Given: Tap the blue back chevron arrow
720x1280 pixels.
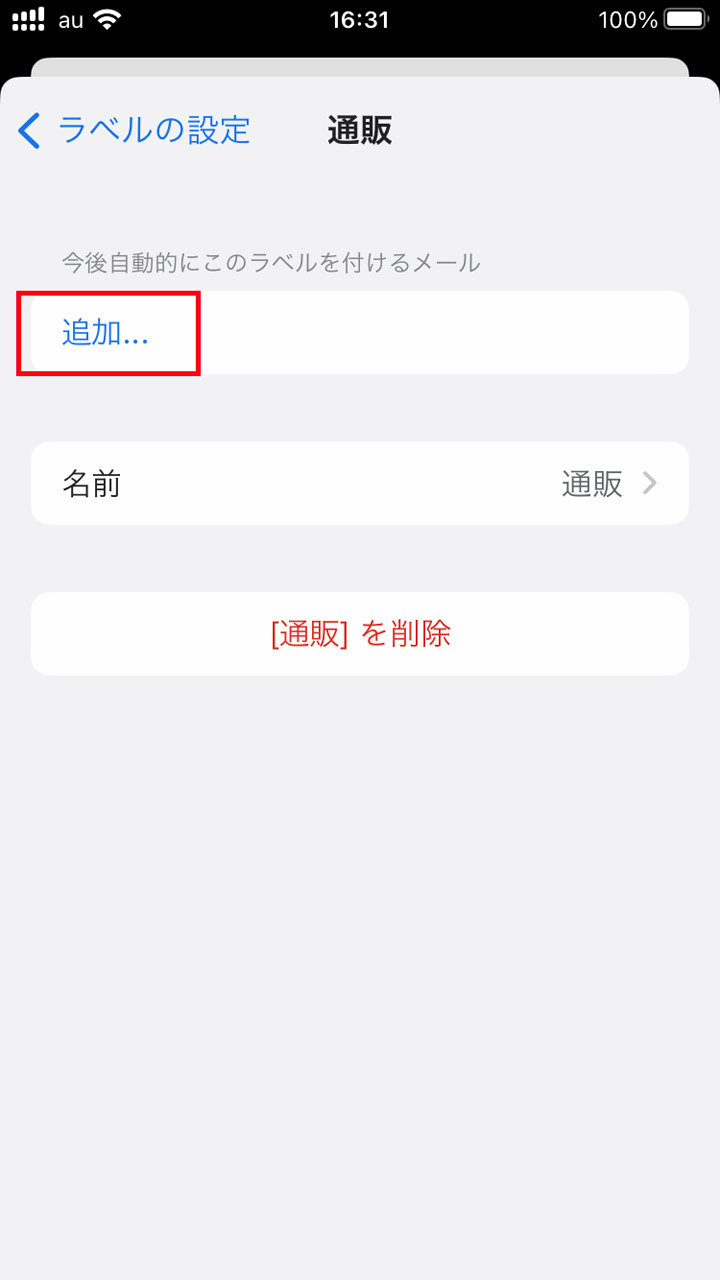Looking at the screenshot, I should tap(28, 131).
